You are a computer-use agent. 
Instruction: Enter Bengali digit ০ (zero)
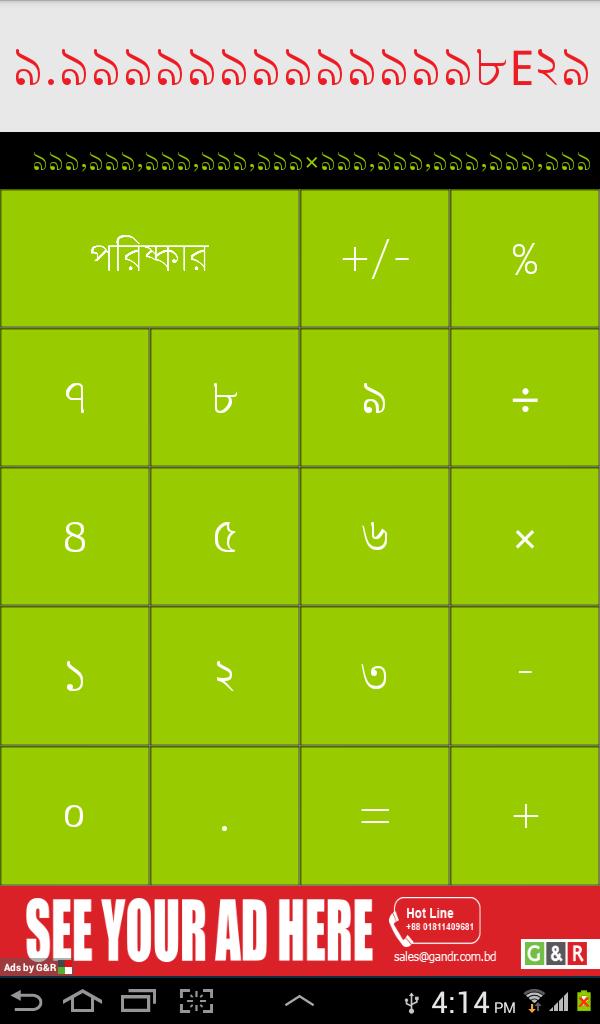75,815
